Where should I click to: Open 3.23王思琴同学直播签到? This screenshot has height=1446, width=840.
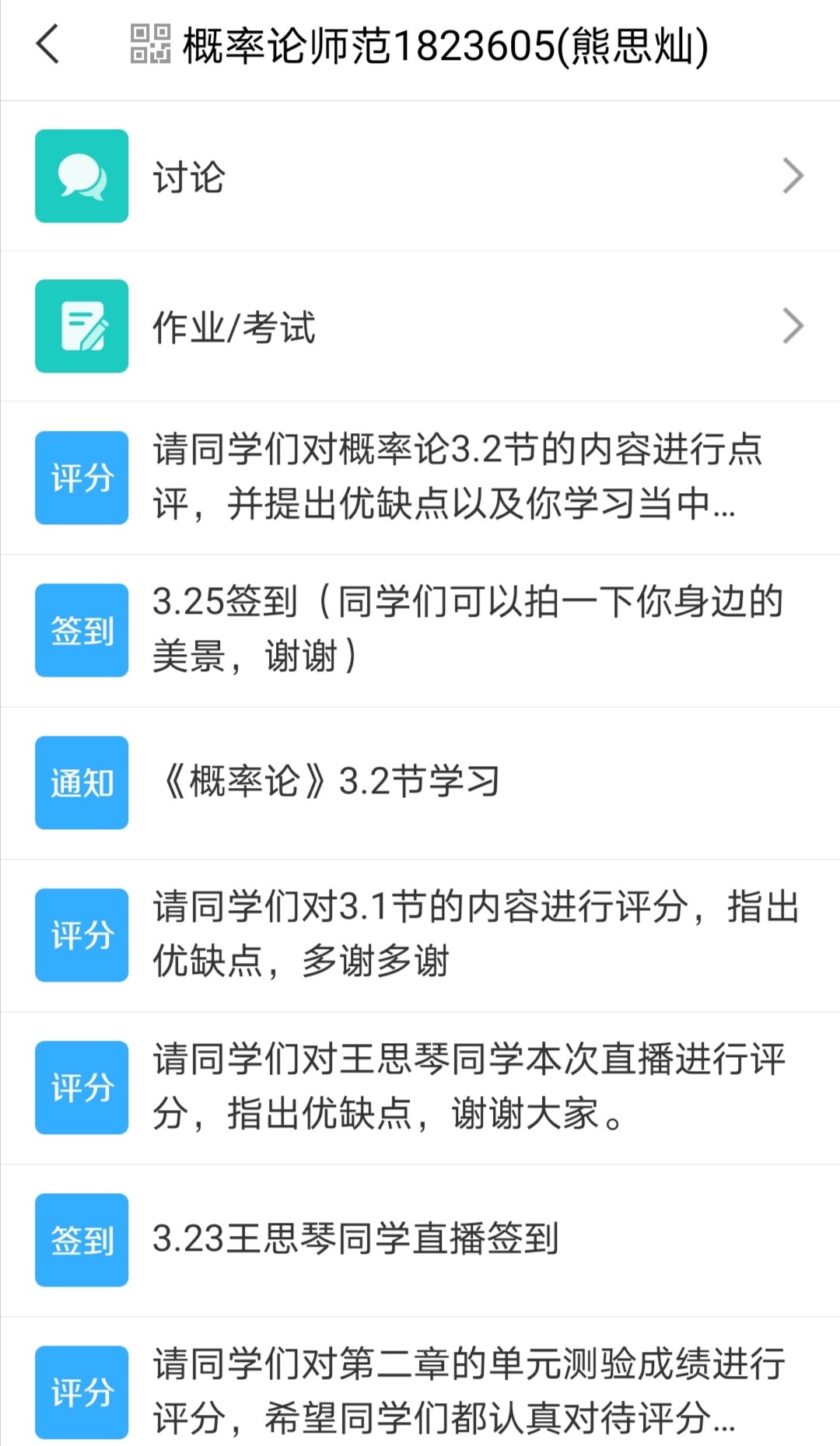(x=420, y=1239)
